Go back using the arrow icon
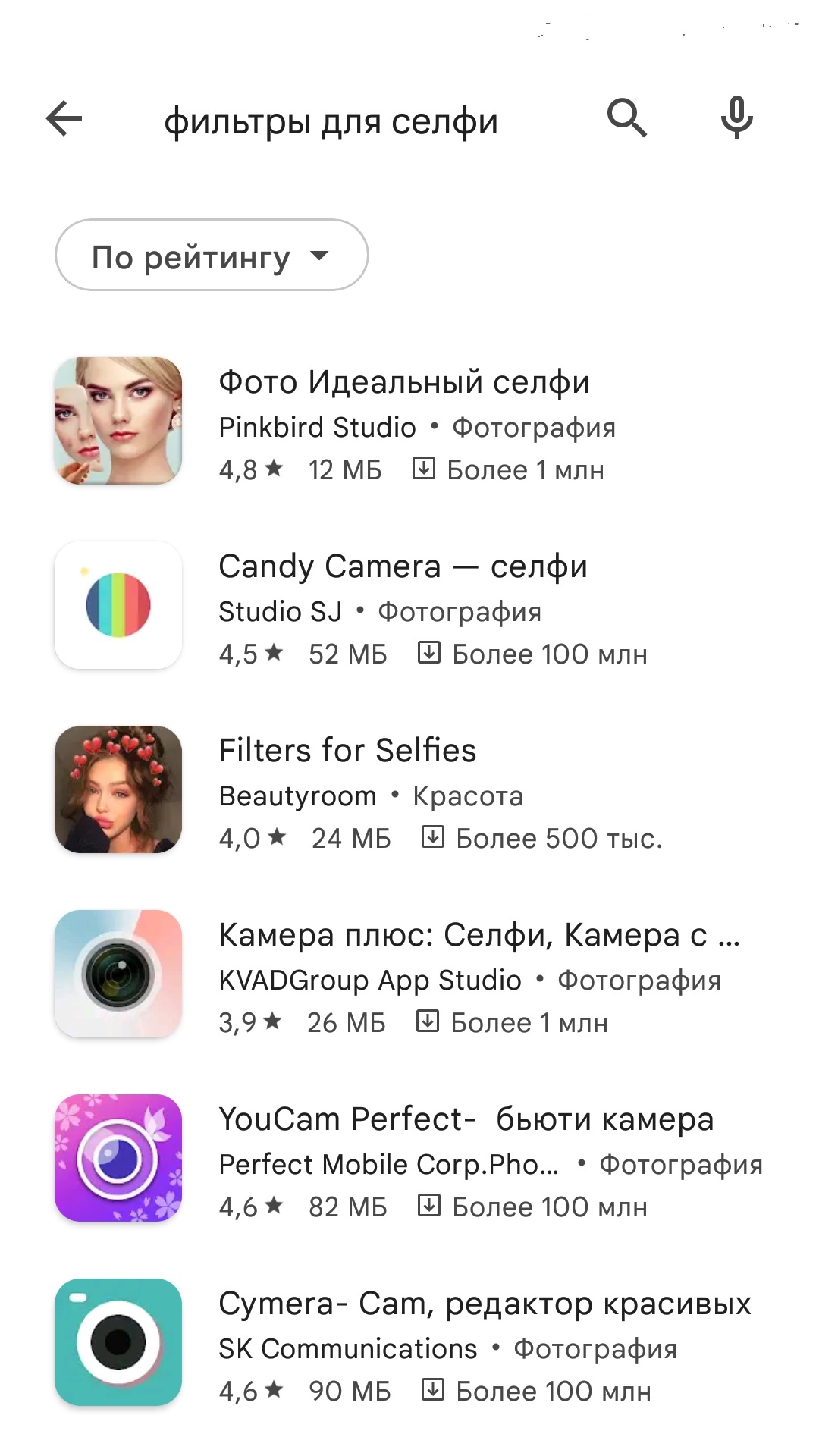 [64, 119]
